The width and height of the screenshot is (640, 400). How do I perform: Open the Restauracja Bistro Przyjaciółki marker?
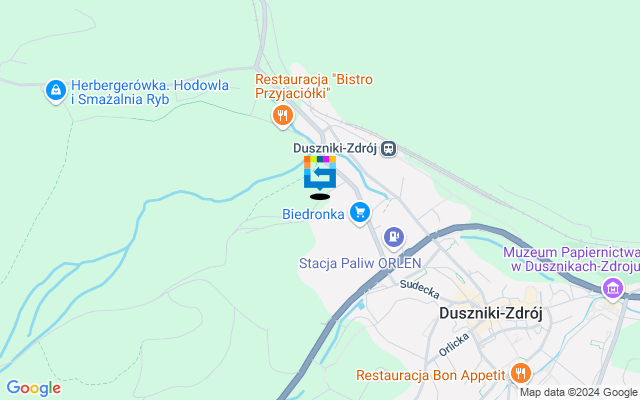pyautogui.click(x=283, y=116)
